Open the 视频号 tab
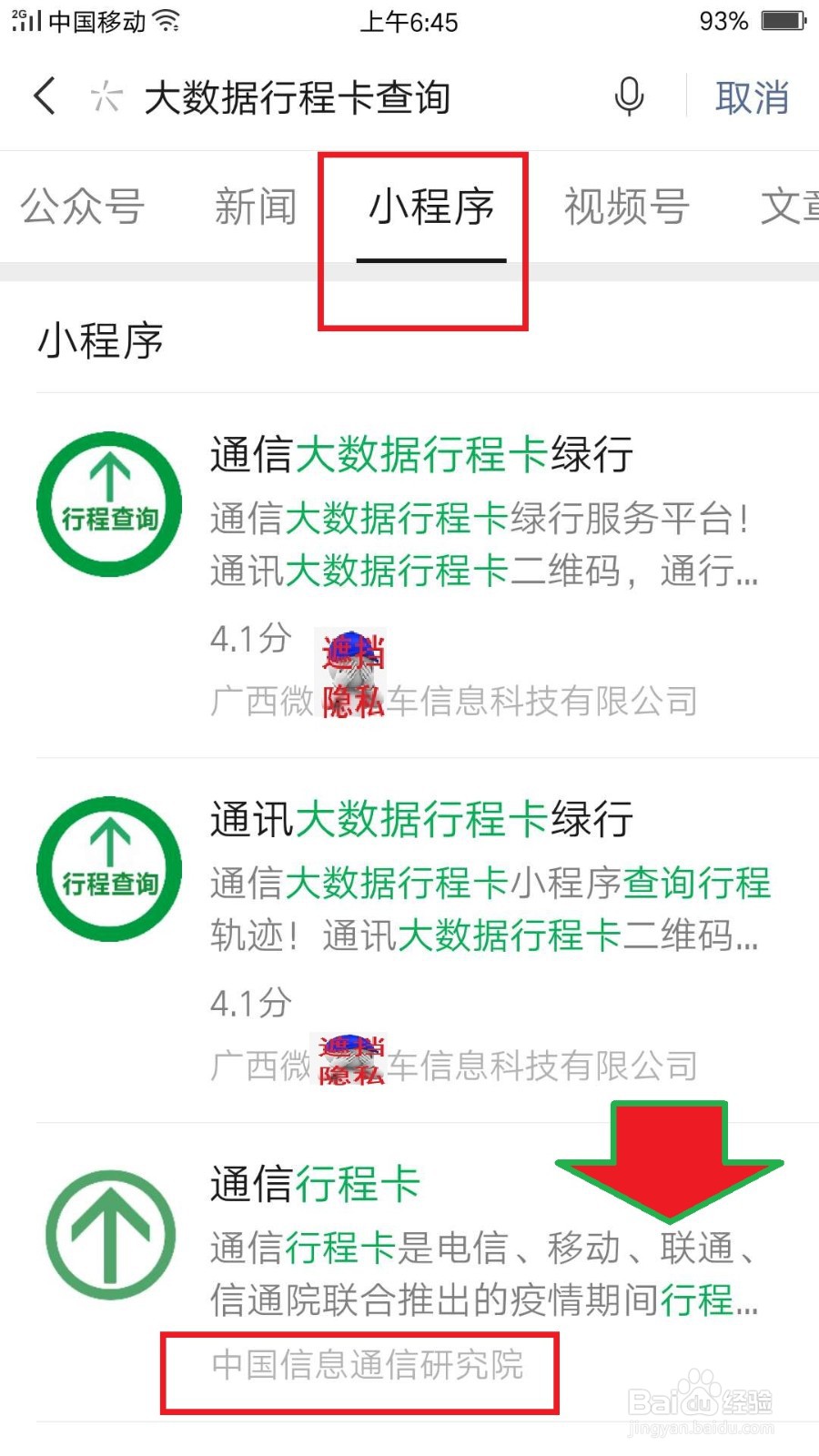819x1456 pixels. pos(626,206)
